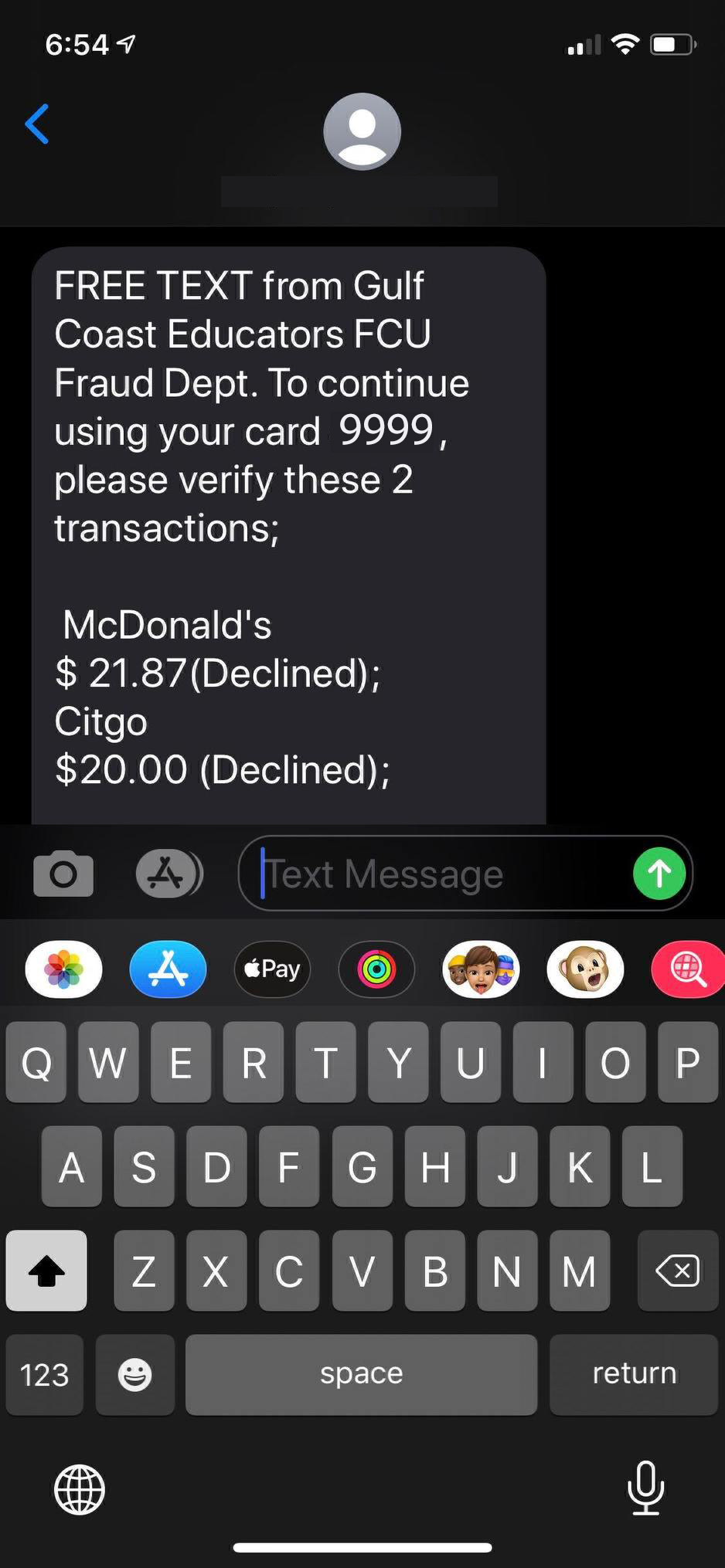Send the message with the green arrow

659,874
